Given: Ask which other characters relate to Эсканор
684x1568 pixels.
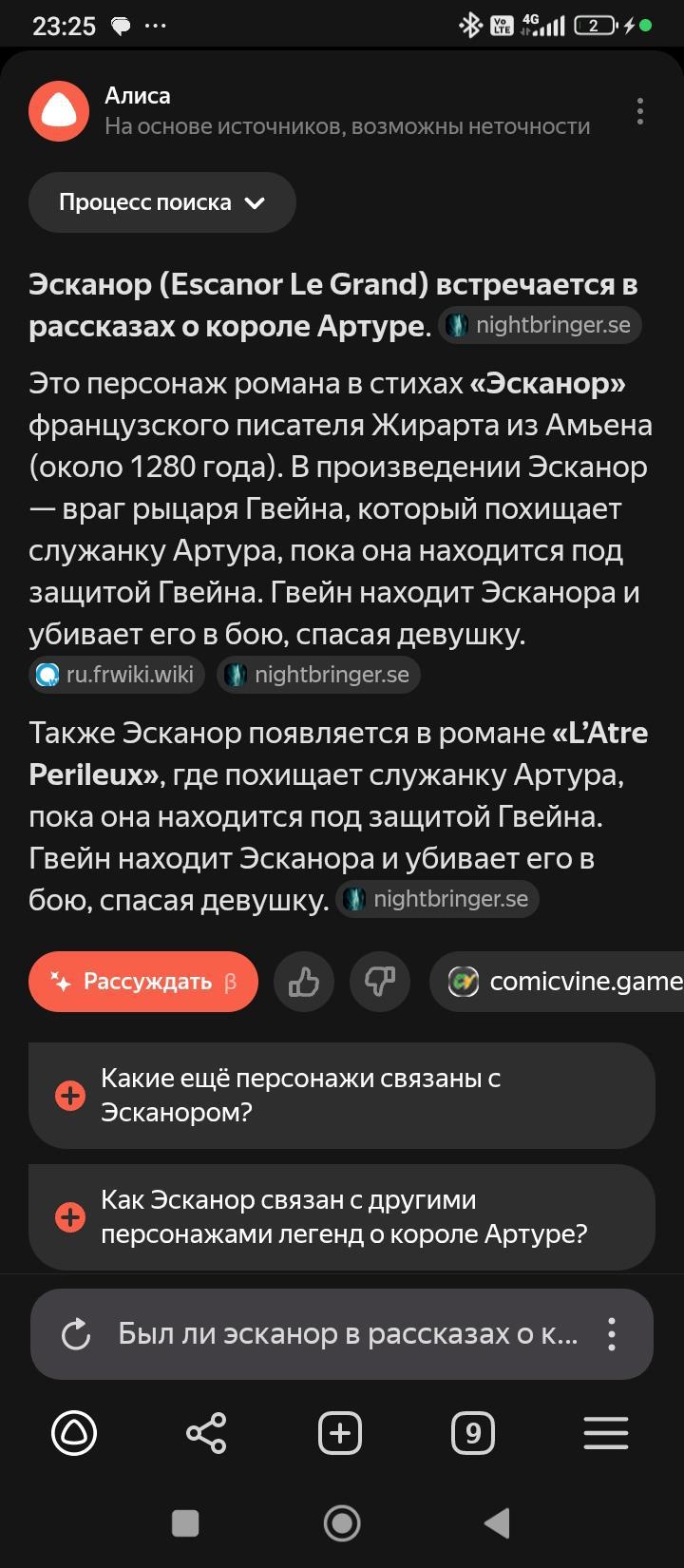Looking at the screenshot, I should [341, 1095].
